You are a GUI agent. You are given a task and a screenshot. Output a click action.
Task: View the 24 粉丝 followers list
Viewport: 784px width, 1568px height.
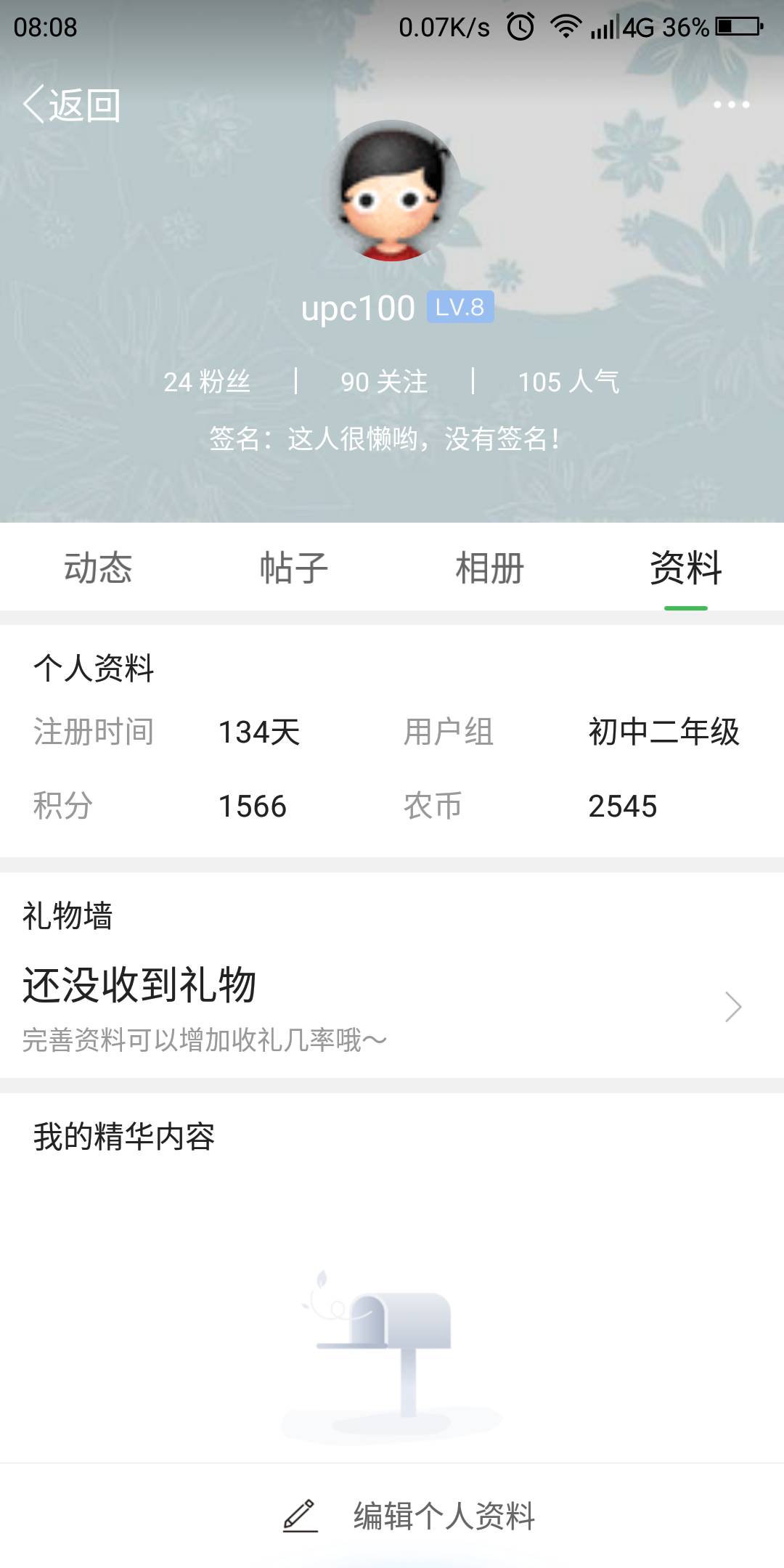tap(207, 381)
